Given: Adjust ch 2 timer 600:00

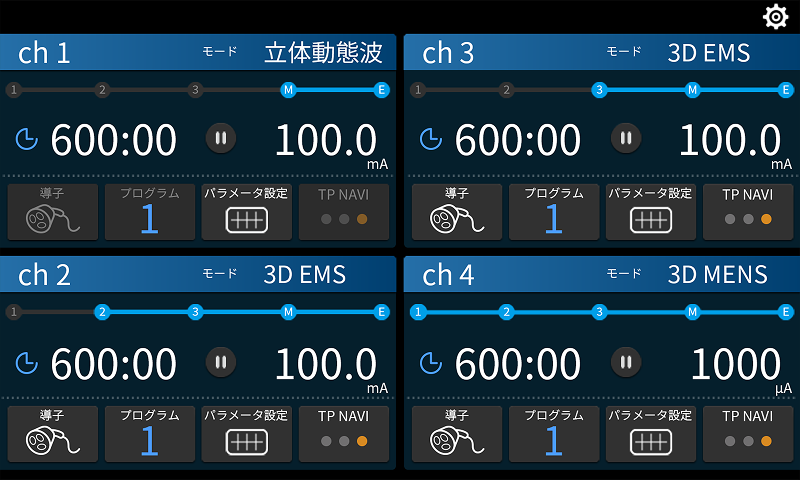Looking at the screenshot, I should click(113, 363).
